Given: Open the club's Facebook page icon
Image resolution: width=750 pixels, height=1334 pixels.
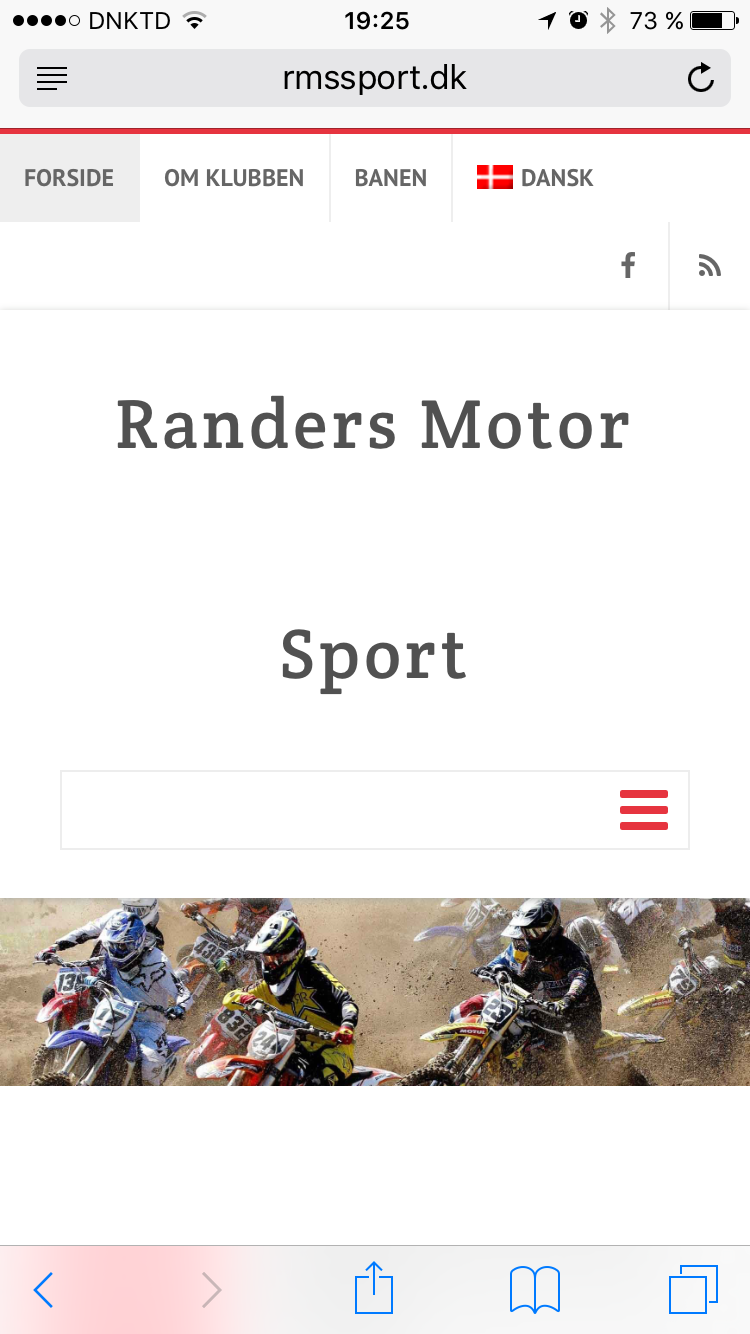Looking at the screenshot, I should pos(628,265).
